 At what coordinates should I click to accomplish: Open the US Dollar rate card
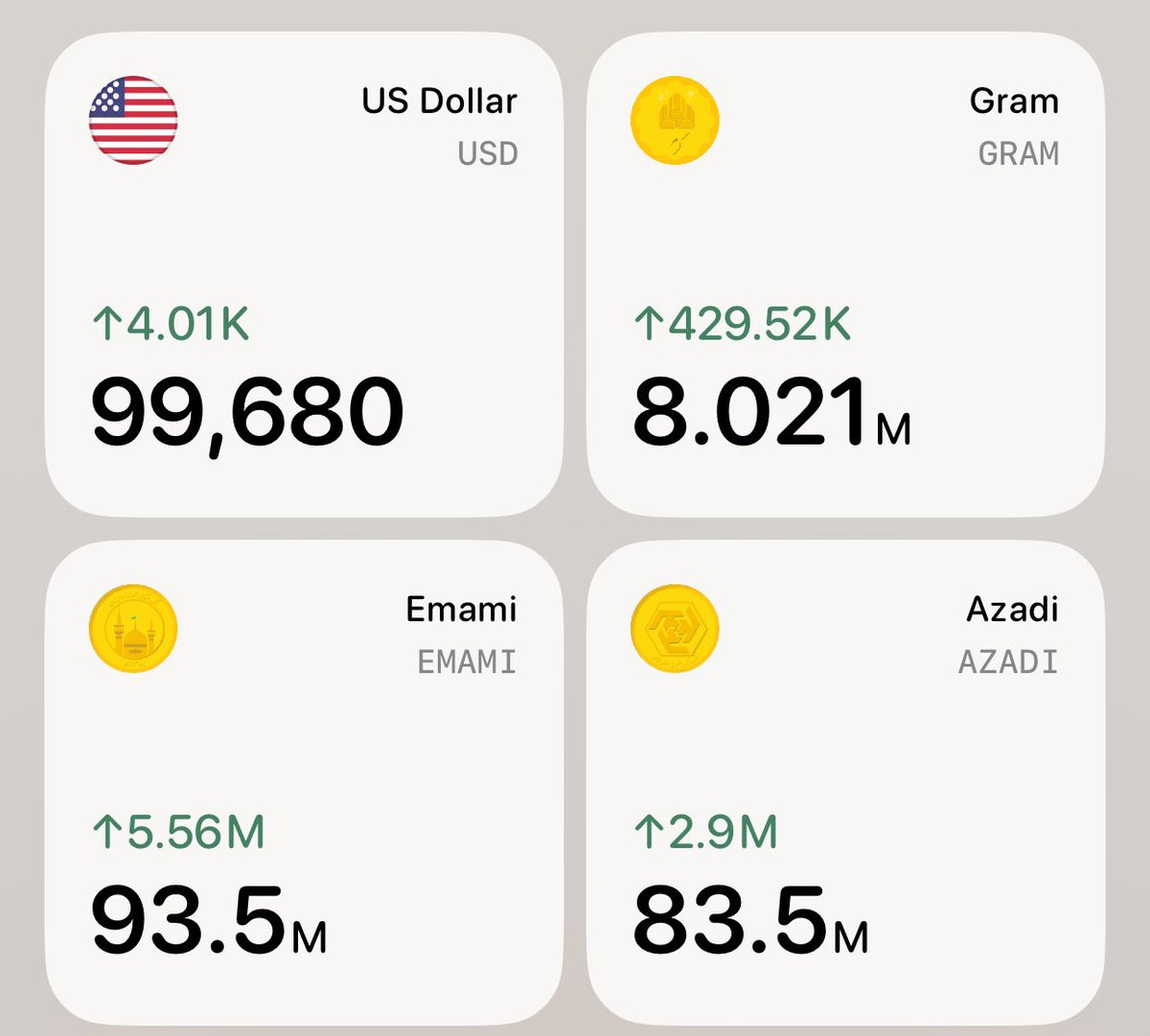pos(304,275)
